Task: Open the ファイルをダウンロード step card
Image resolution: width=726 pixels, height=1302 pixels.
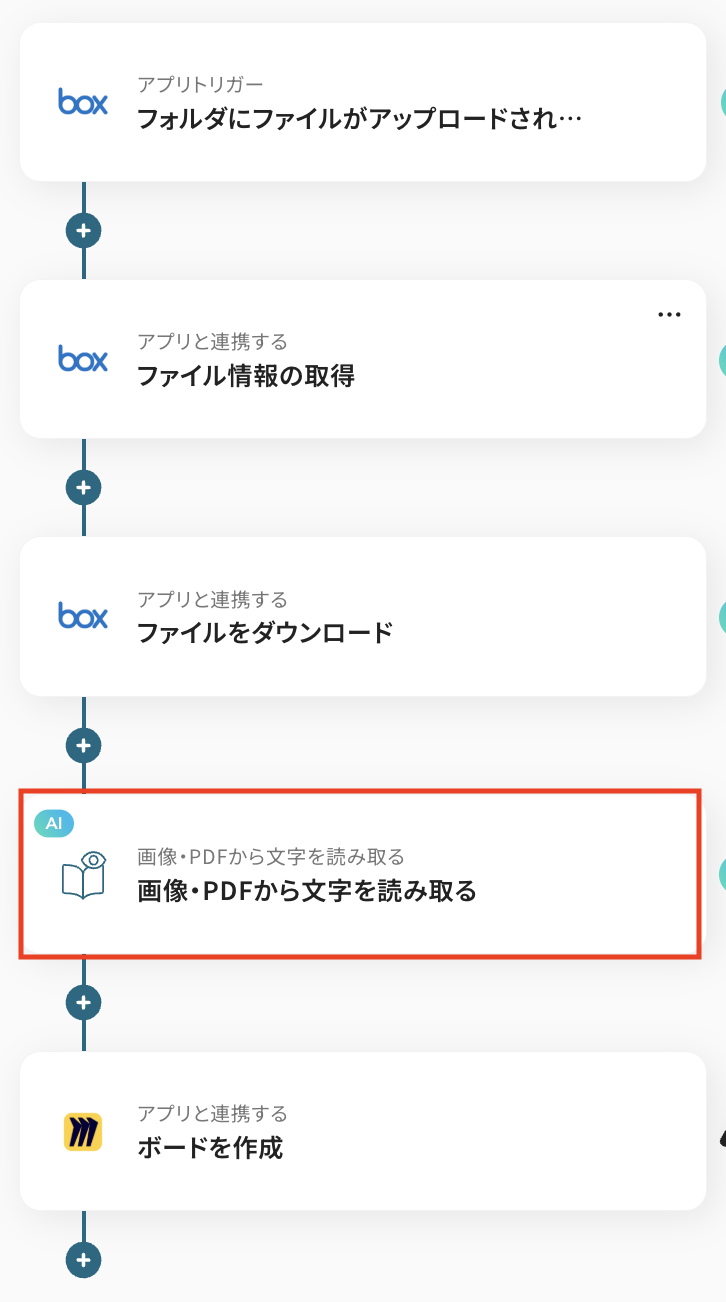Action: tap(362, 616)
